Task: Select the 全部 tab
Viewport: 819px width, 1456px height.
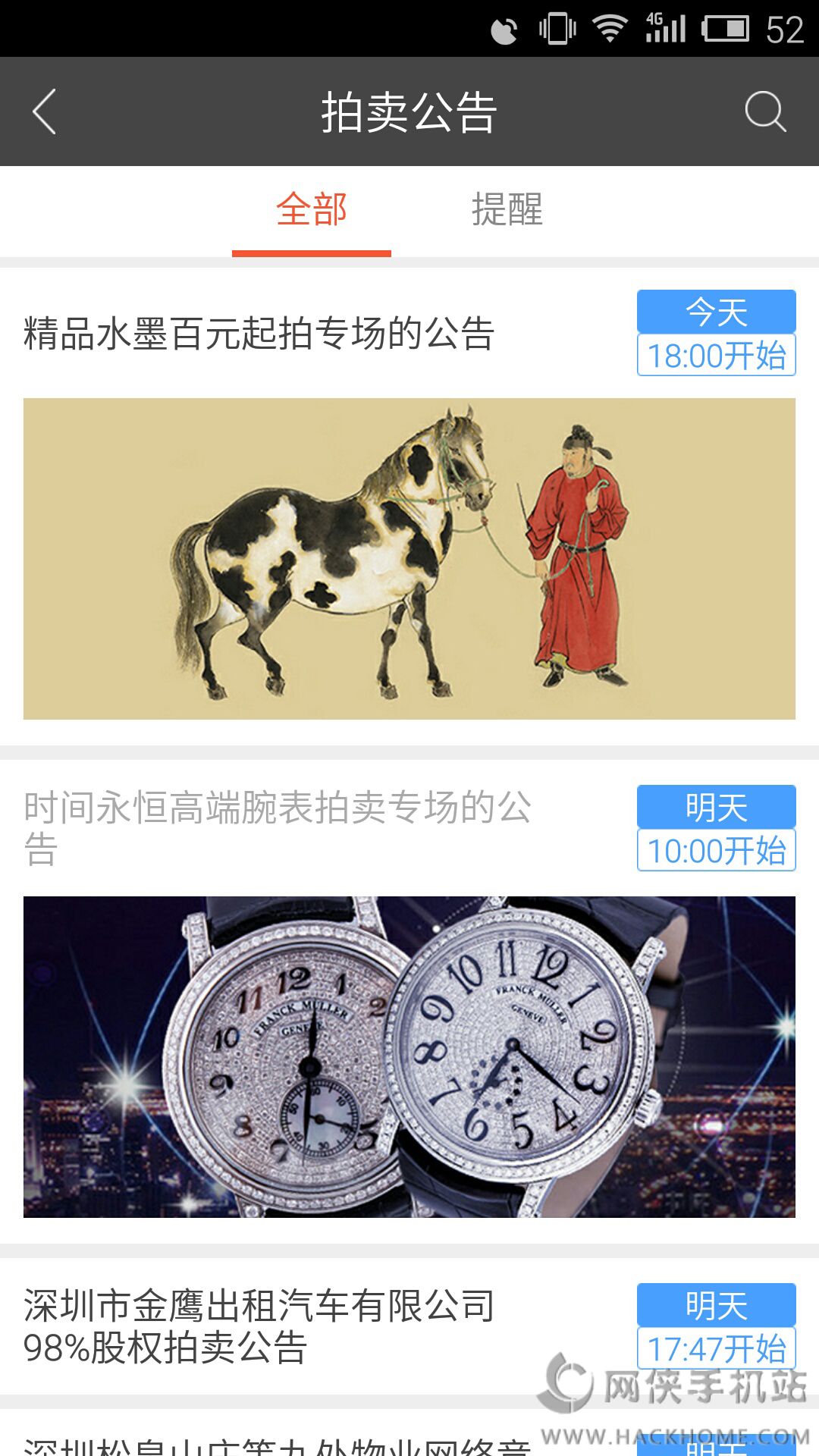Action: coord(312,210)
